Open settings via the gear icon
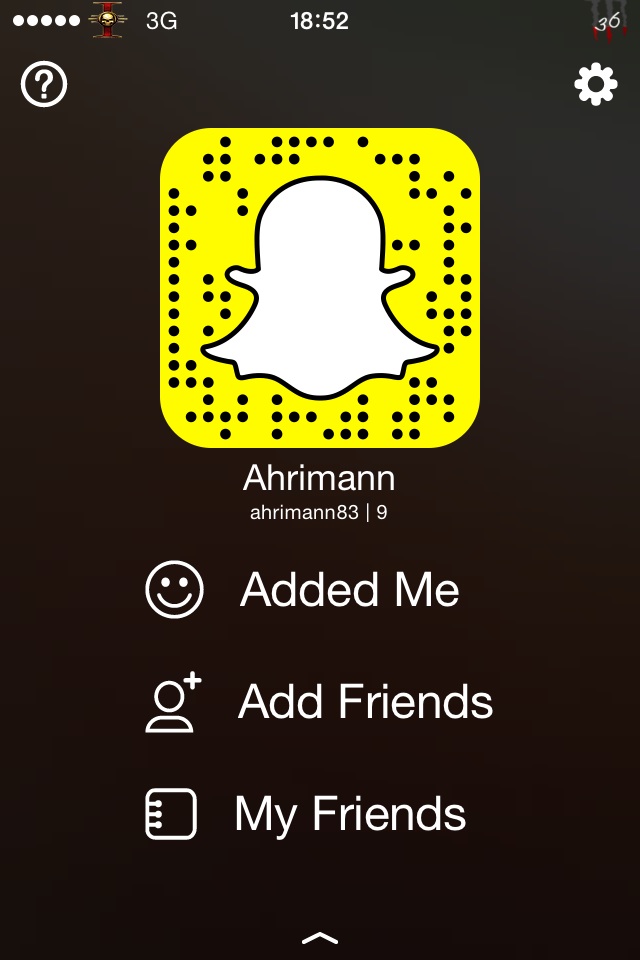Image resolution: width=640 pixels, height=960 pixels. (x=595, y=86)
